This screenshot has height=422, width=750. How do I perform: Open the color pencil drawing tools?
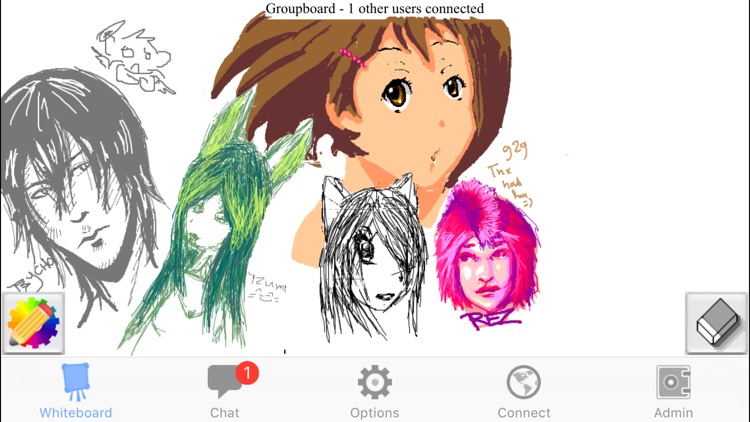[x=33, y=323]
